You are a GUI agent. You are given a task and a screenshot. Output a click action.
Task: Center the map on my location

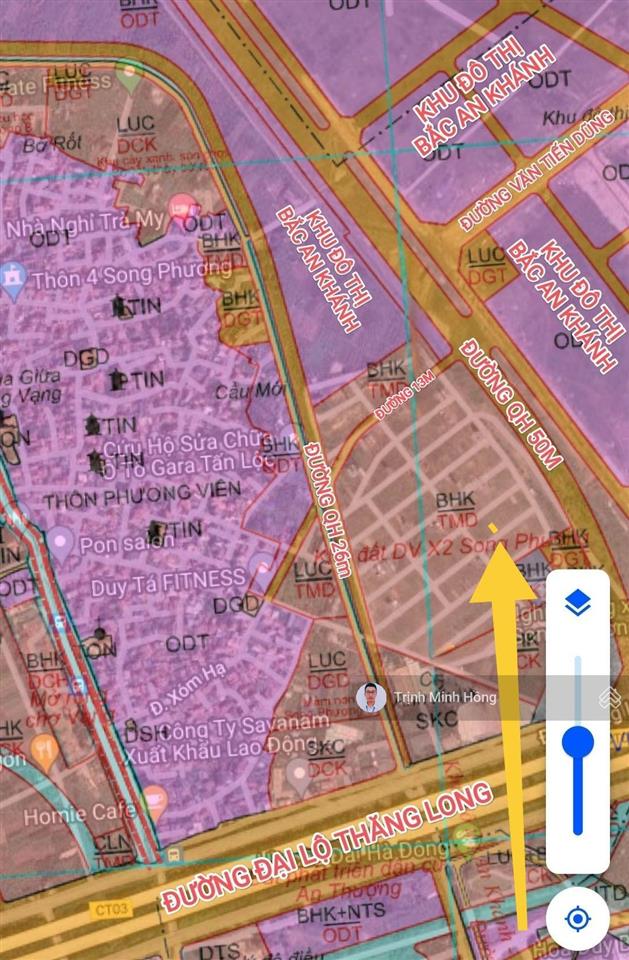(x=578, y=918)
